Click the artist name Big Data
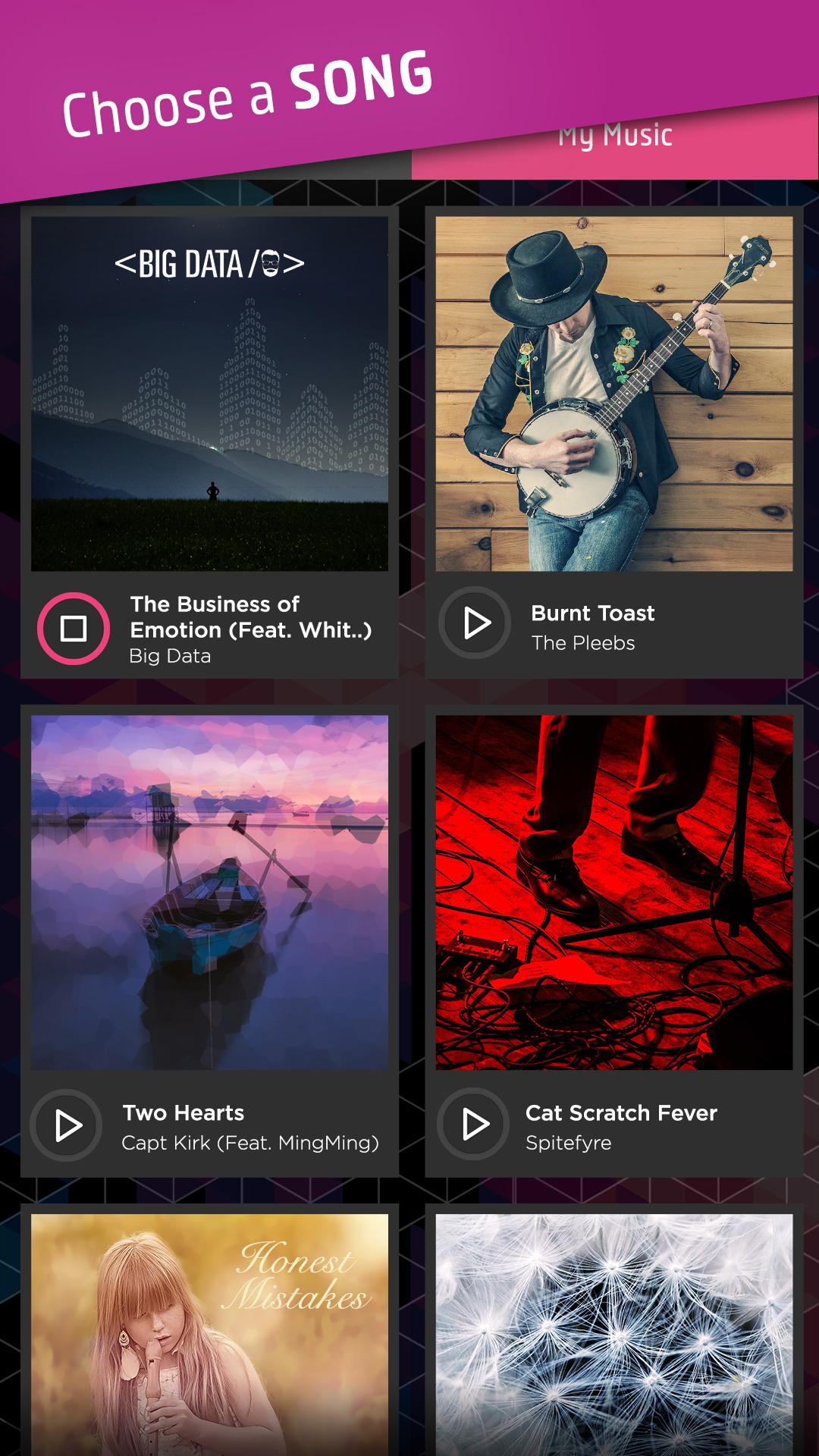Viewport: 819px width, 1456px height. coord(169,657)
